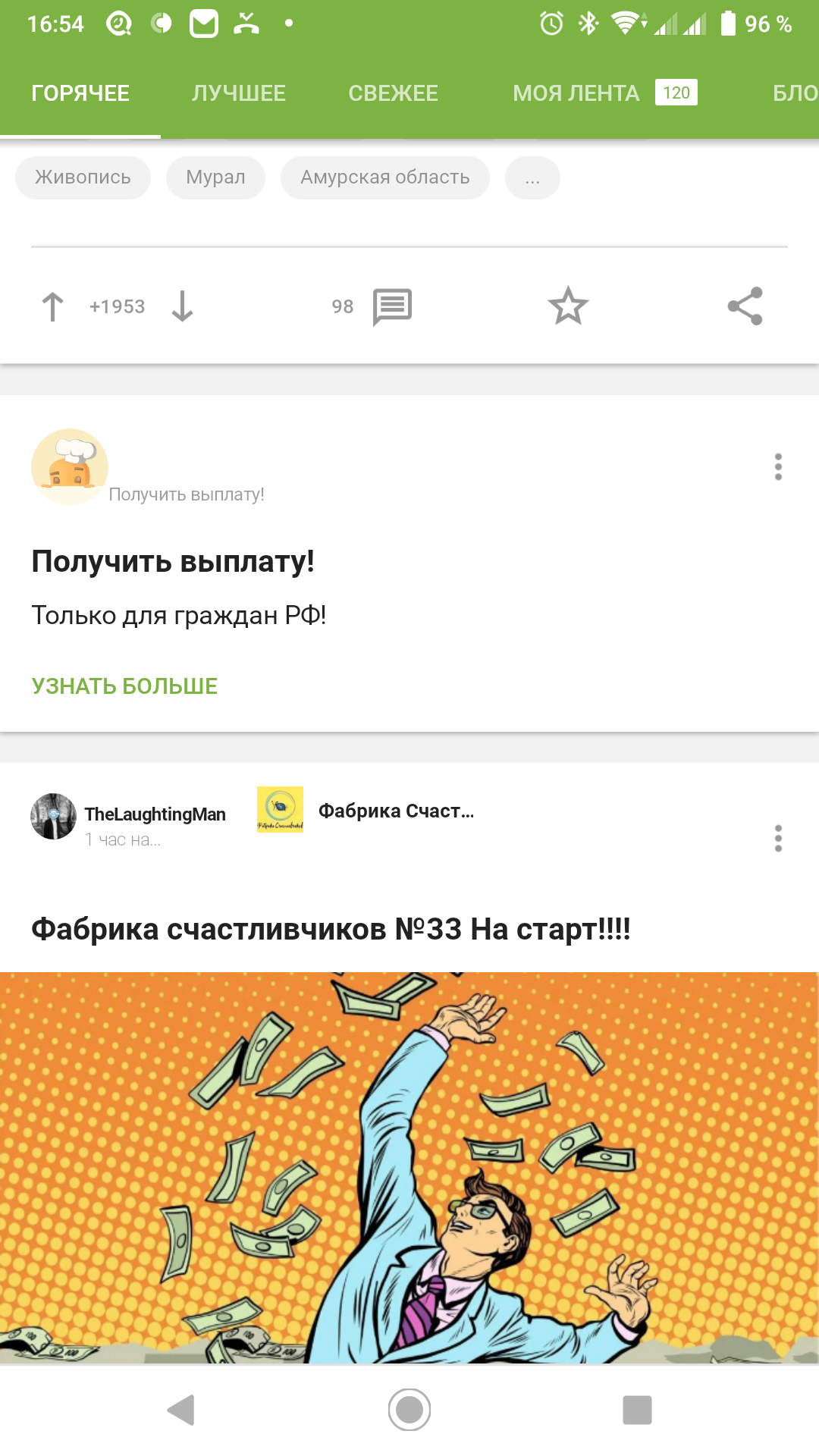Downvote the post rated +1953
Viewport: 819px width, 1456px height.
point(182,306)
